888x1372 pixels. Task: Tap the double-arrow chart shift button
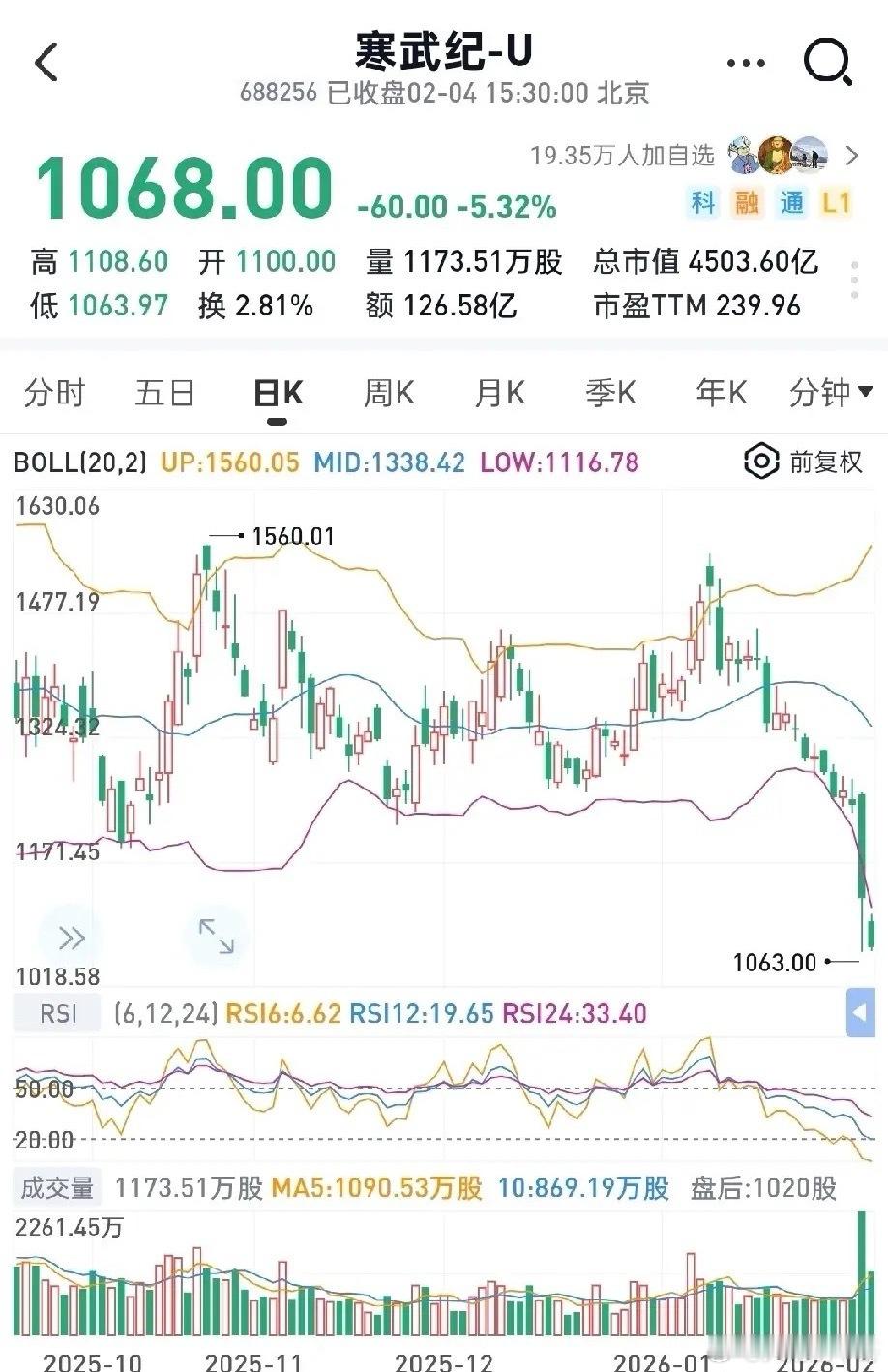tap(71, 938)
